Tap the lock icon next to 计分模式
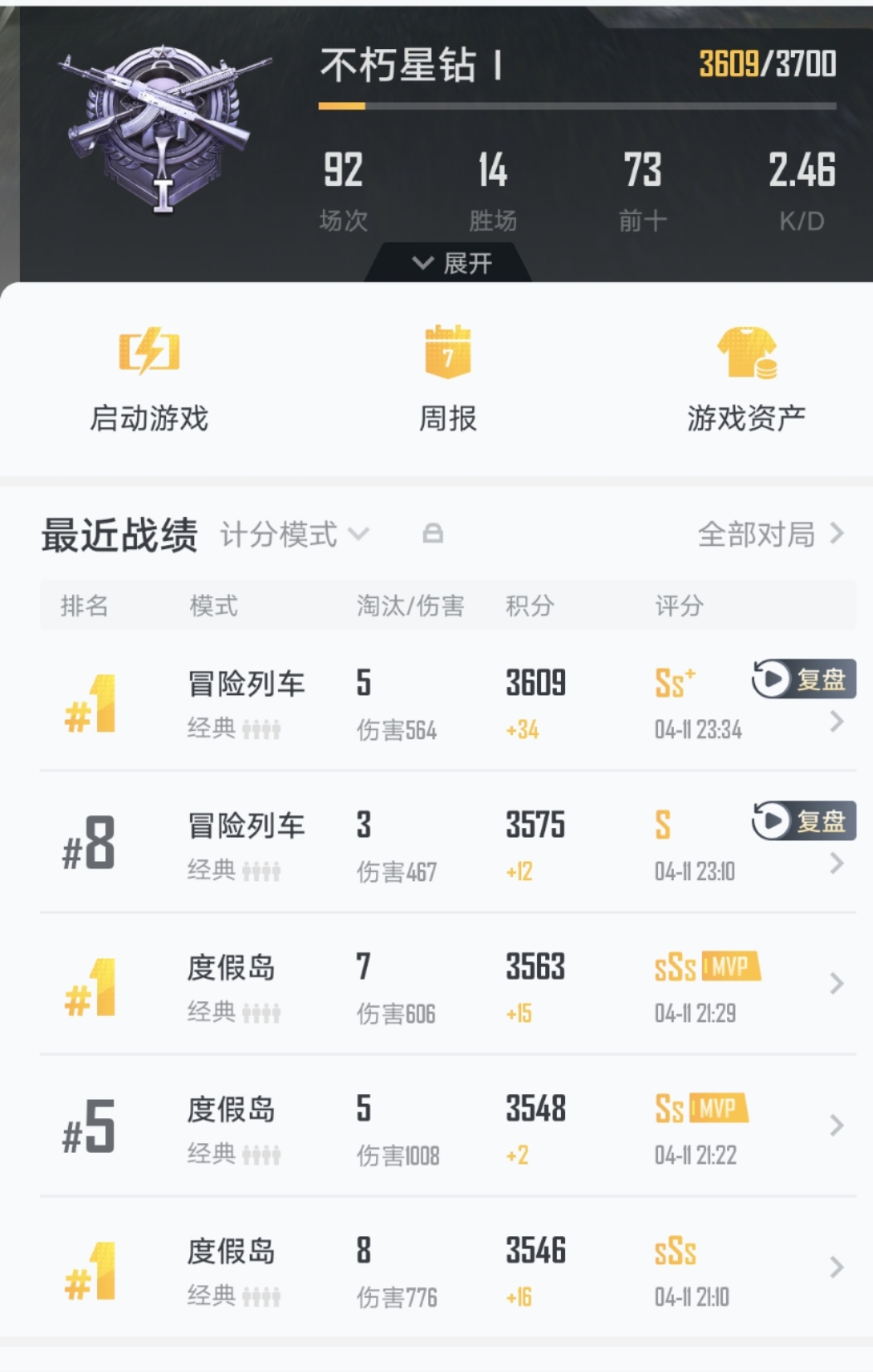Viewport: 873px width, 1372px height. pyautogui.click(x=432, y=533)
